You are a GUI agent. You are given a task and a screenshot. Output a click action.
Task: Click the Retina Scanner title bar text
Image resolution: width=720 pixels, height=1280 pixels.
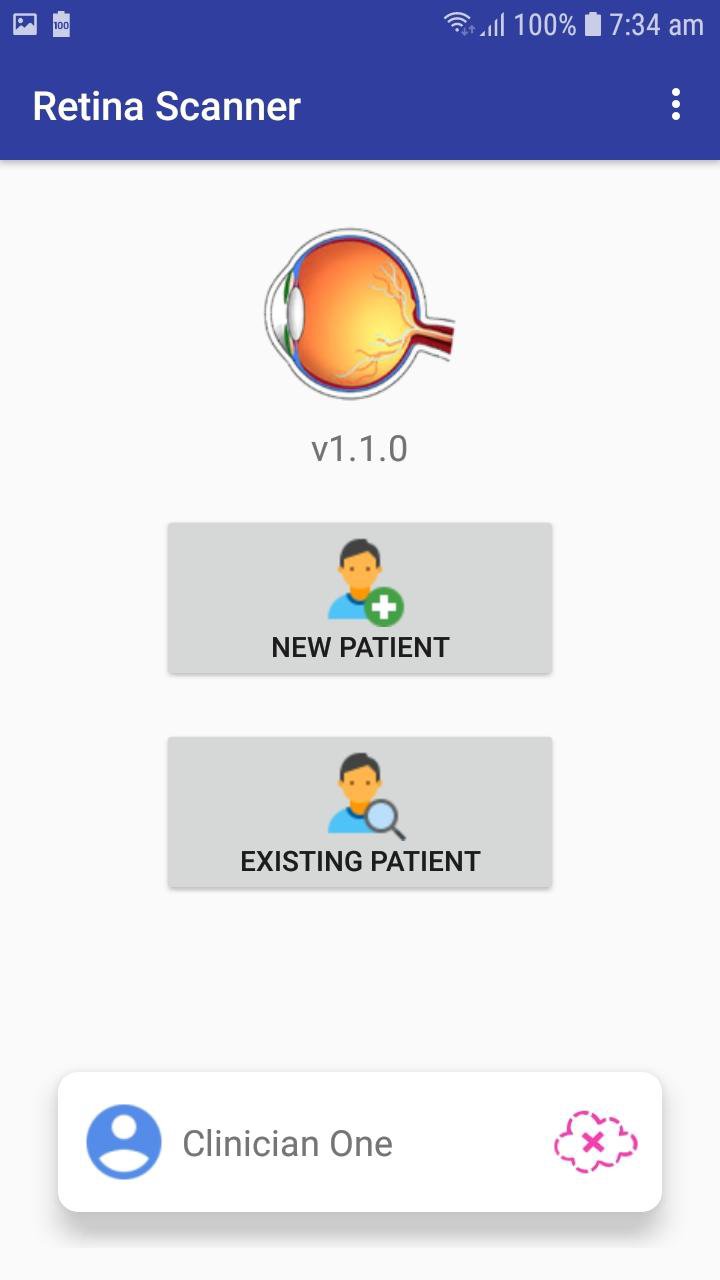[166, 105]
